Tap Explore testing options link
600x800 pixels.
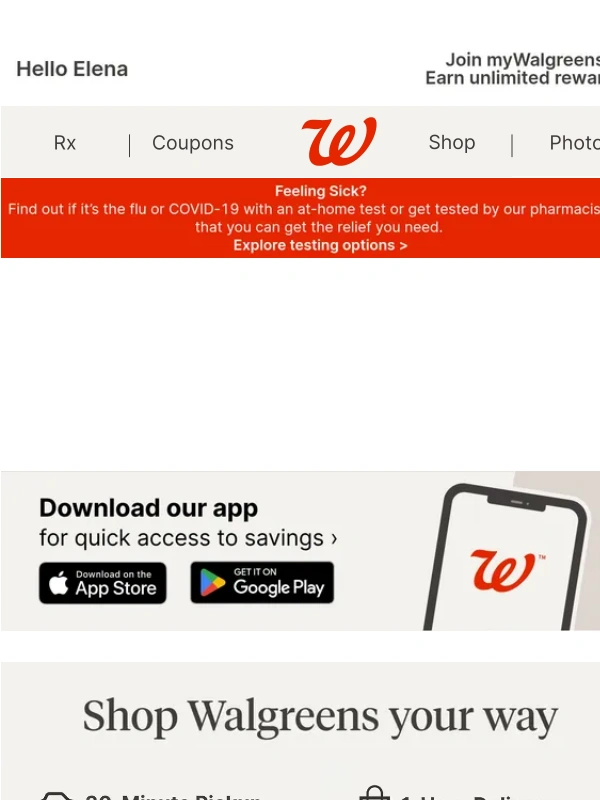tap(320, 245)
